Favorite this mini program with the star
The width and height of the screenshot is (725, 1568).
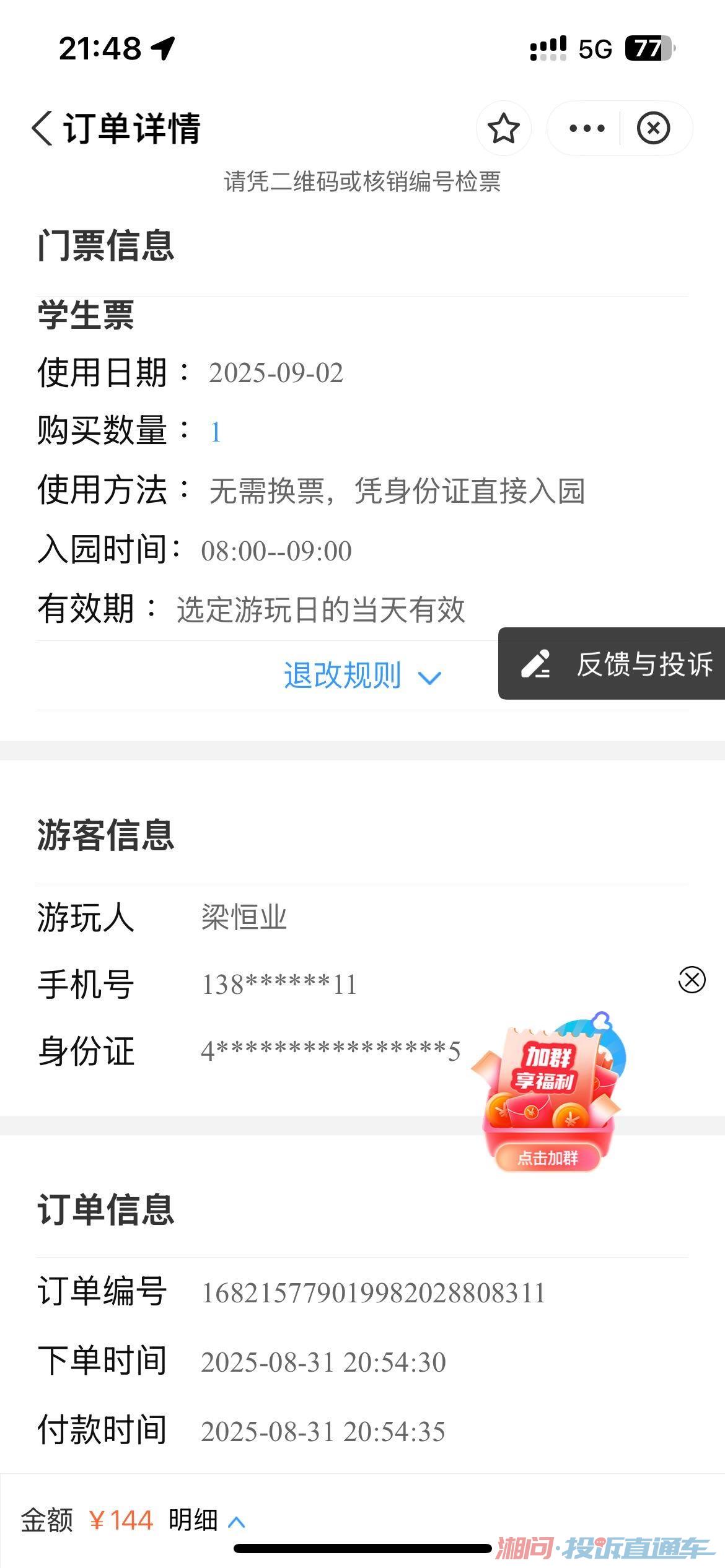click(x=503, y=129)
